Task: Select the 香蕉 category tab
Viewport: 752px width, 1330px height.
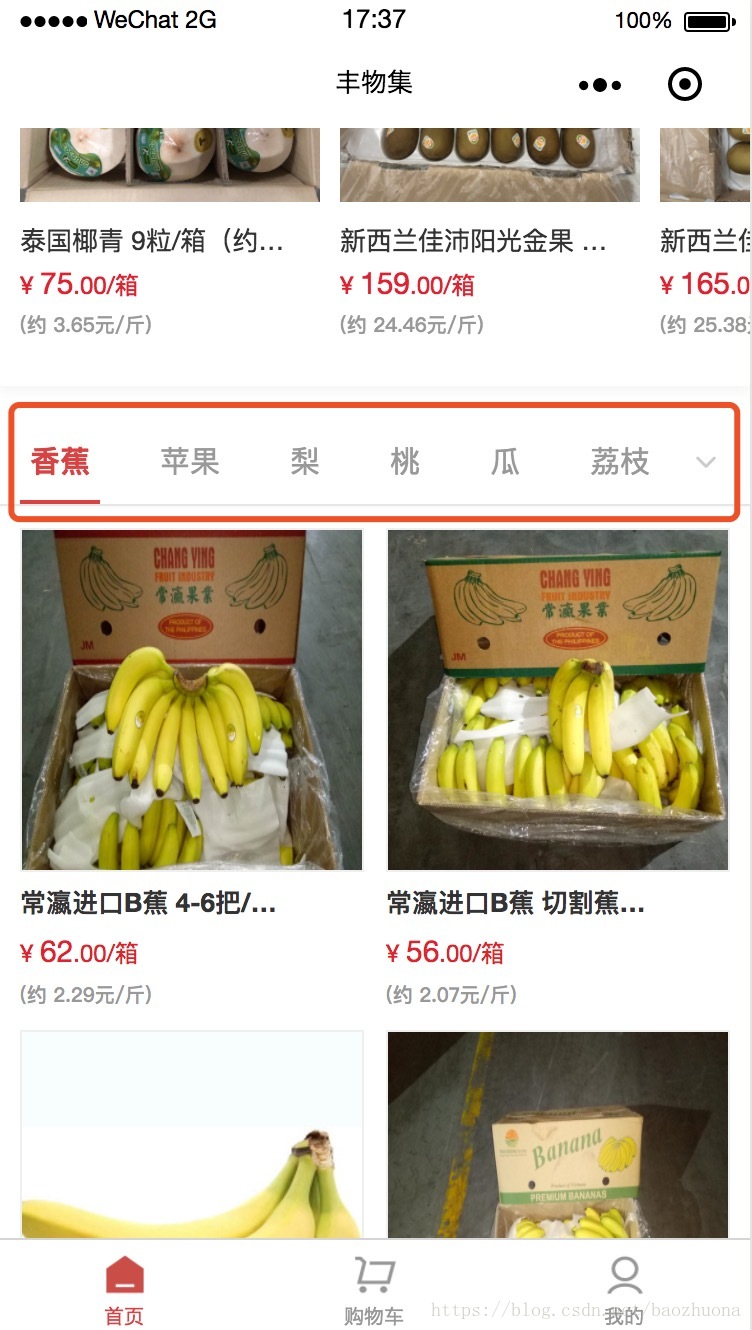Action: coord(60,462)
